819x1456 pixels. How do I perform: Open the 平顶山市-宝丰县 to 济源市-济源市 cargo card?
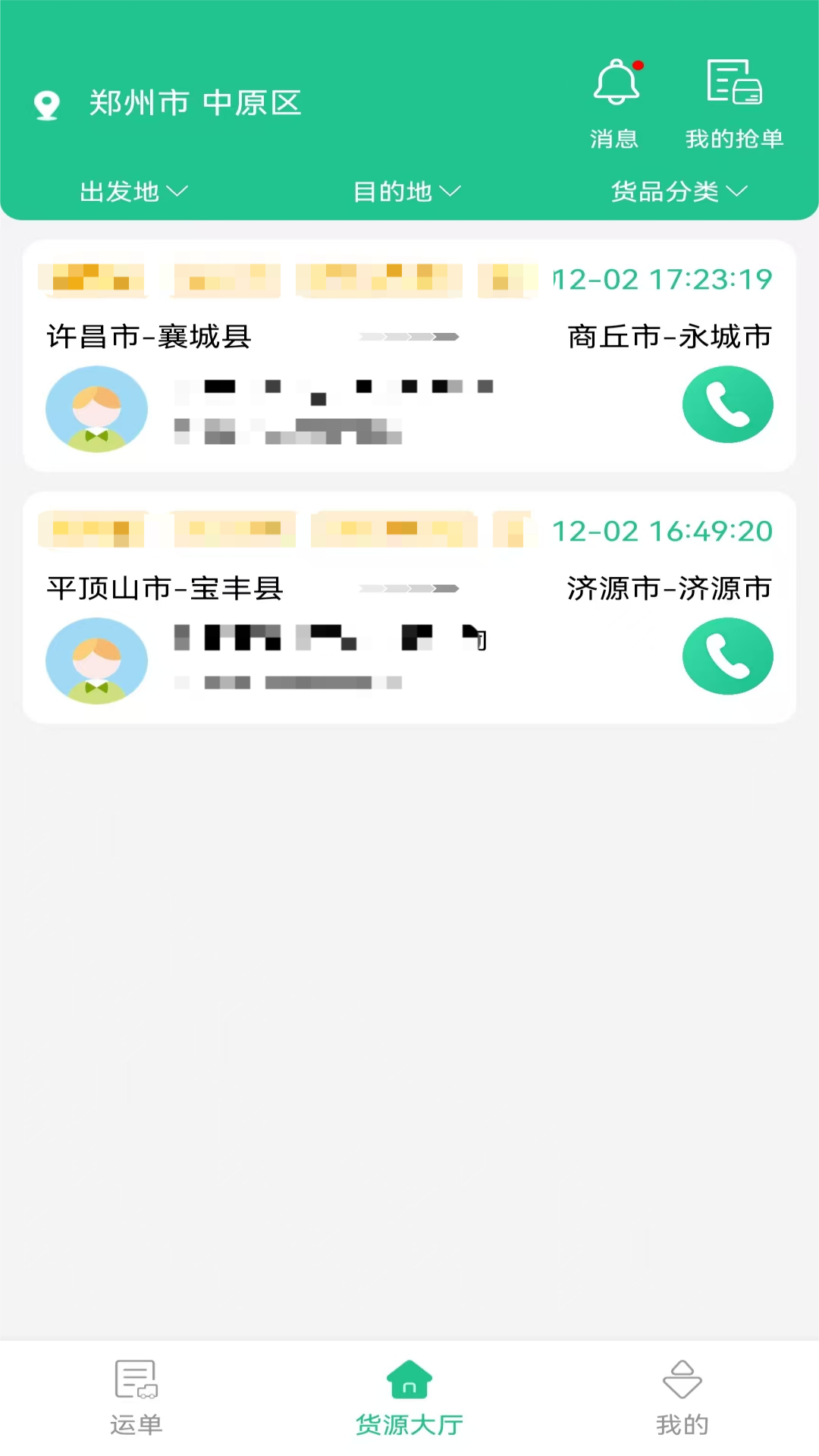click(x=409, y=588)
